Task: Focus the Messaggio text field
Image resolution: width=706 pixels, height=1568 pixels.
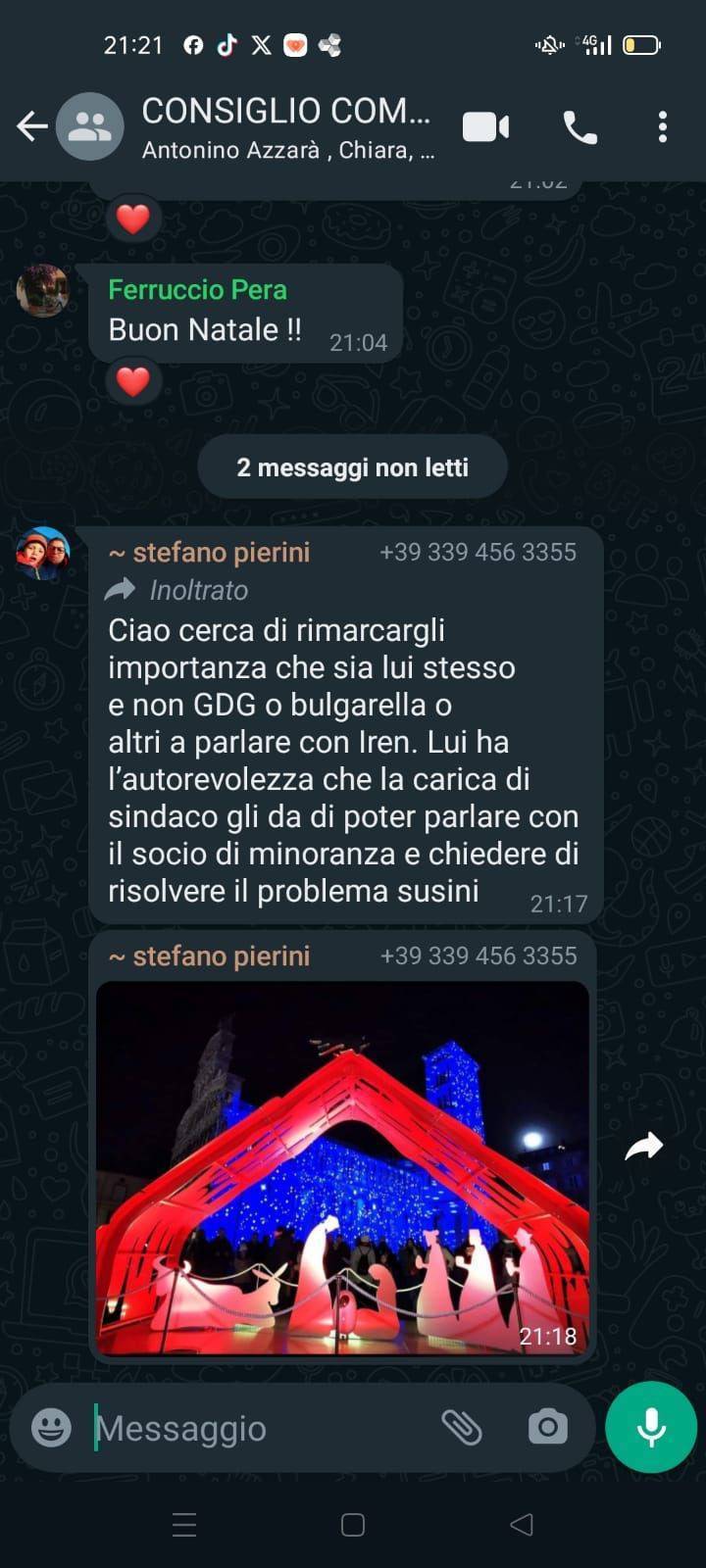Action: [255, 1429]
